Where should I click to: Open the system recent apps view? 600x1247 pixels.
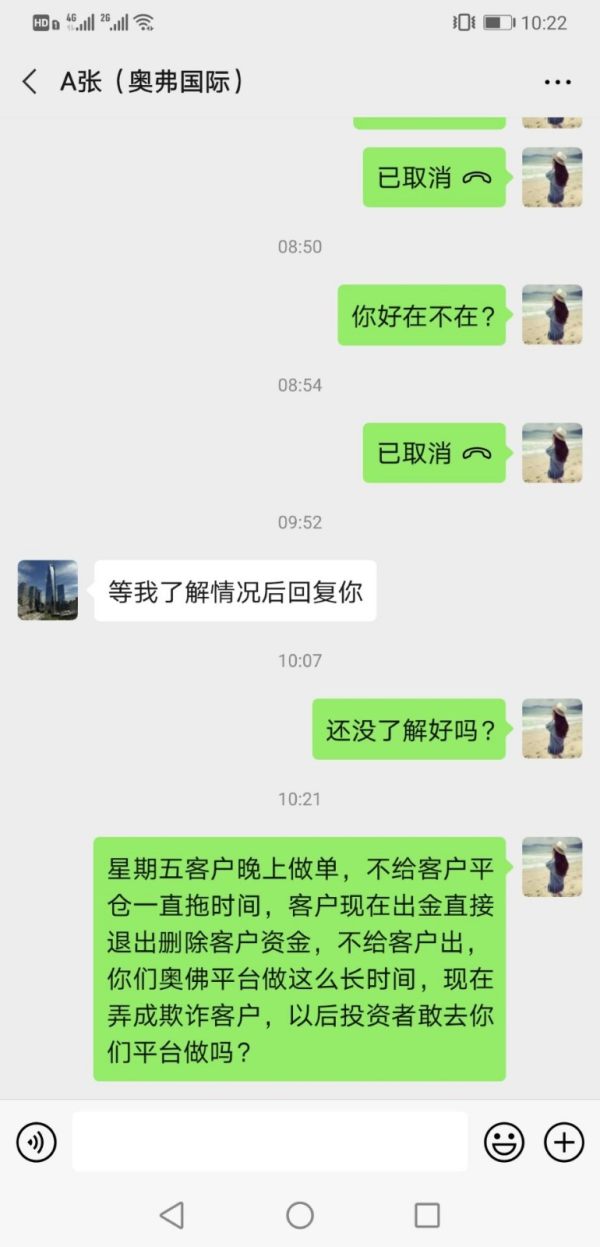pyautogui.click(x=427, y=1215)
